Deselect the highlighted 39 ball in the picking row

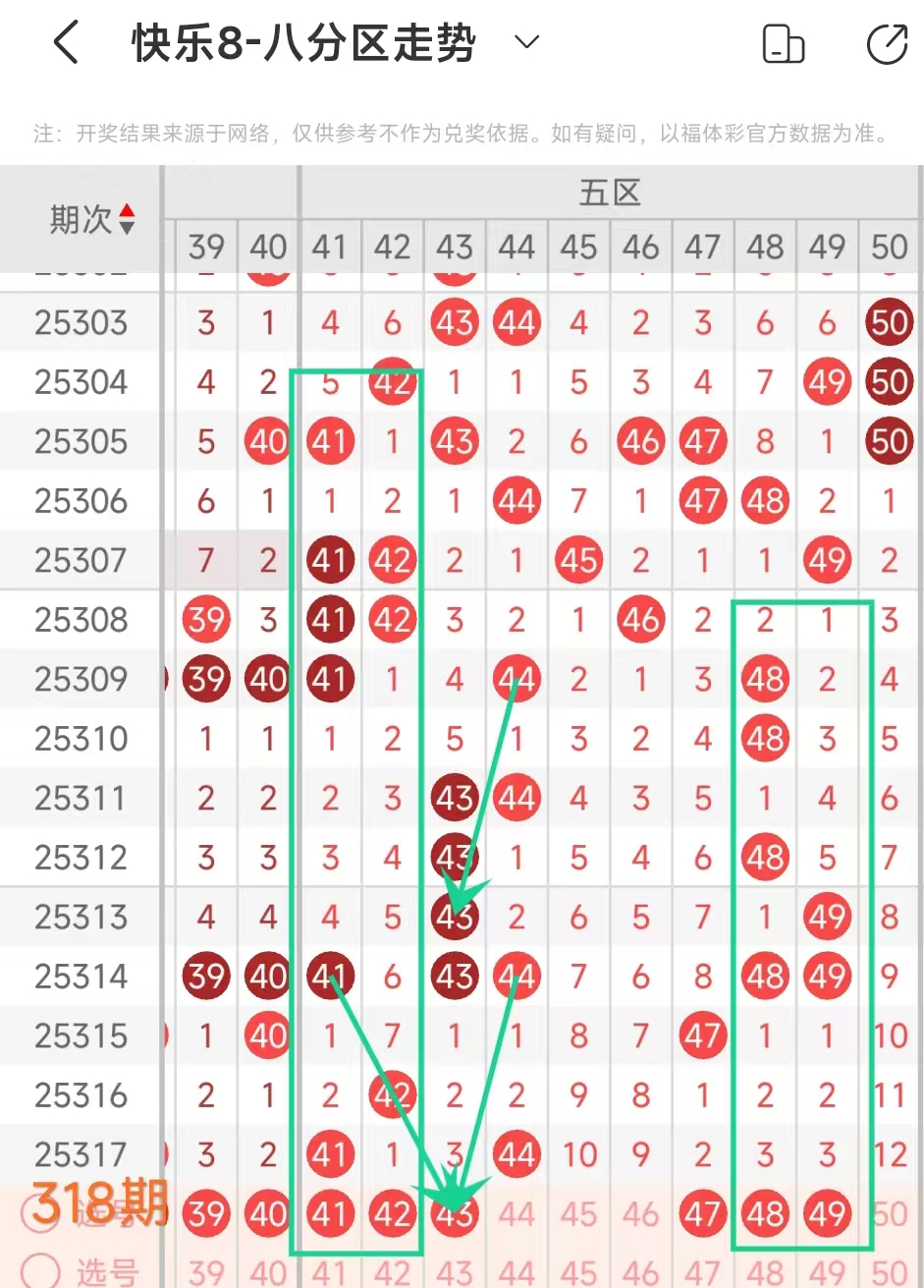point(206,1214)
